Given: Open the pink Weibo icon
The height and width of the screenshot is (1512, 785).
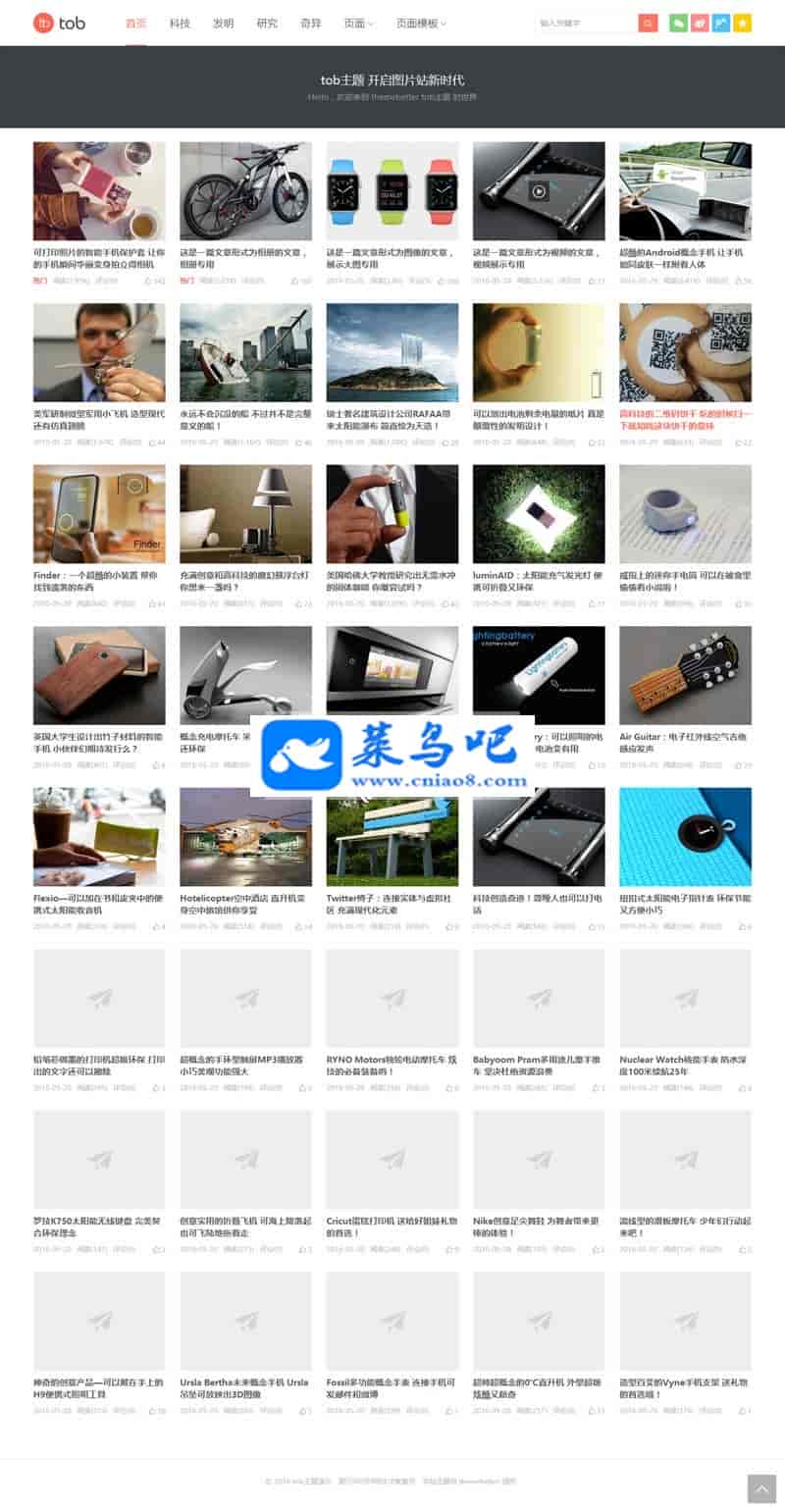Looking at the screenshot, I should tap(700, 23).
